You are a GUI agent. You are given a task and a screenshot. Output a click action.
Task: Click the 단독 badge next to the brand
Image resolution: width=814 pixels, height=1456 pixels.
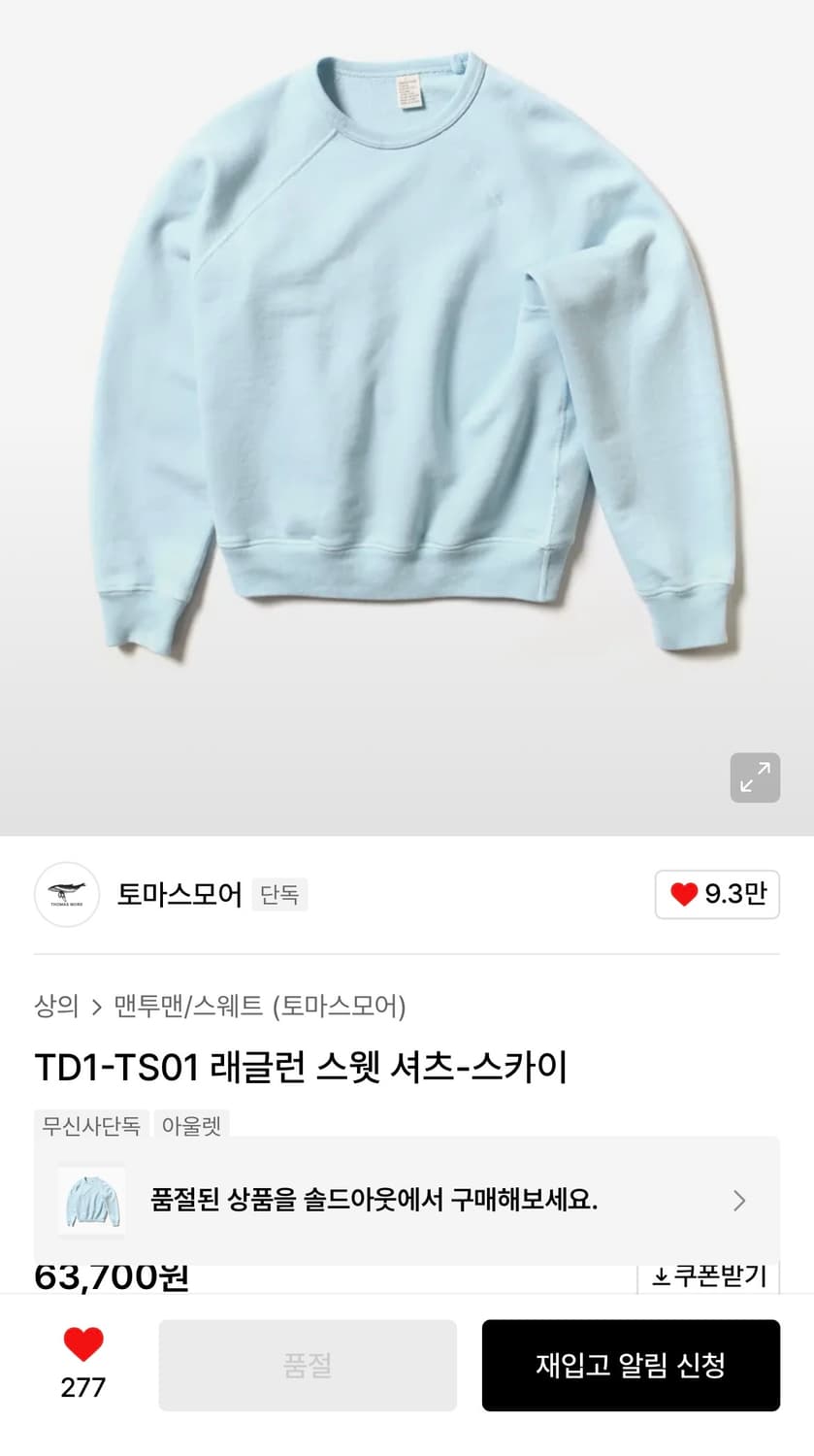(x=279, y=894)
